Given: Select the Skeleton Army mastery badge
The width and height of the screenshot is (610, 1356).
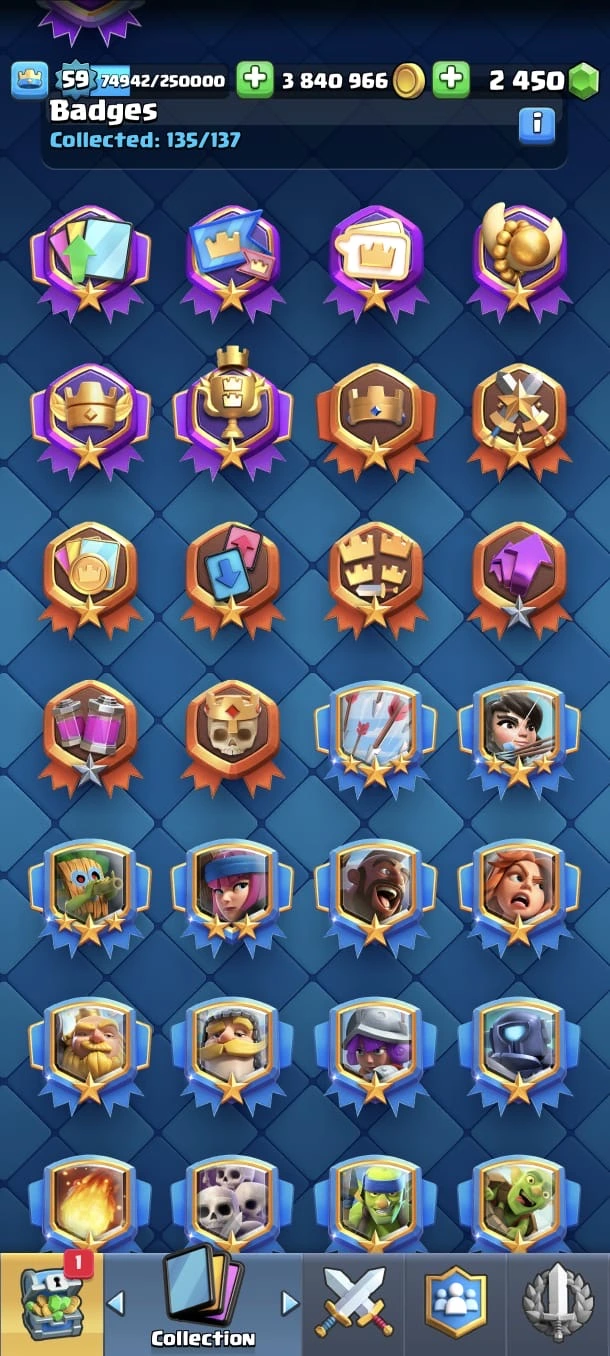Looking at the screenshot, I should point(232,1205).
